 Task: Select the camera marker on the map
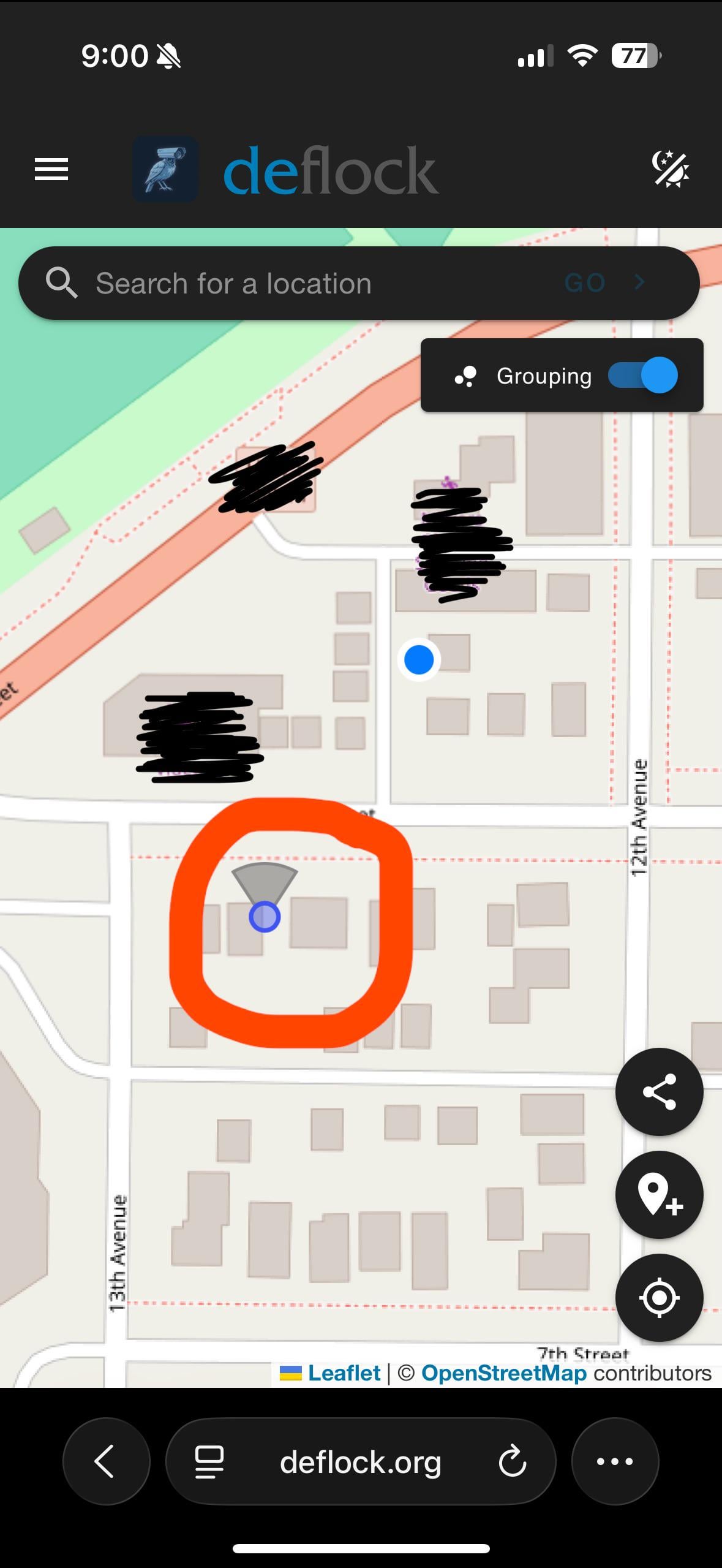(265, 917)
